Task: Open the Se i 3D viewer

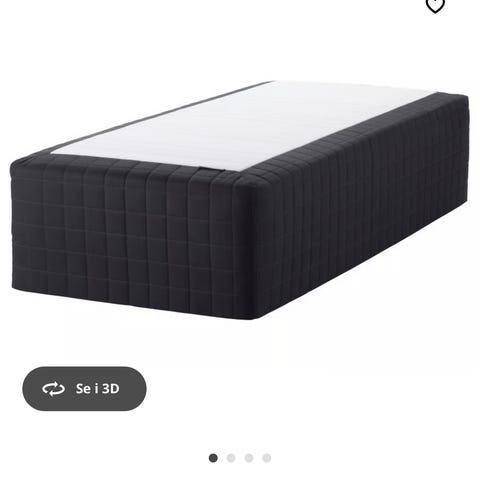Action: (x=84, y=389)
